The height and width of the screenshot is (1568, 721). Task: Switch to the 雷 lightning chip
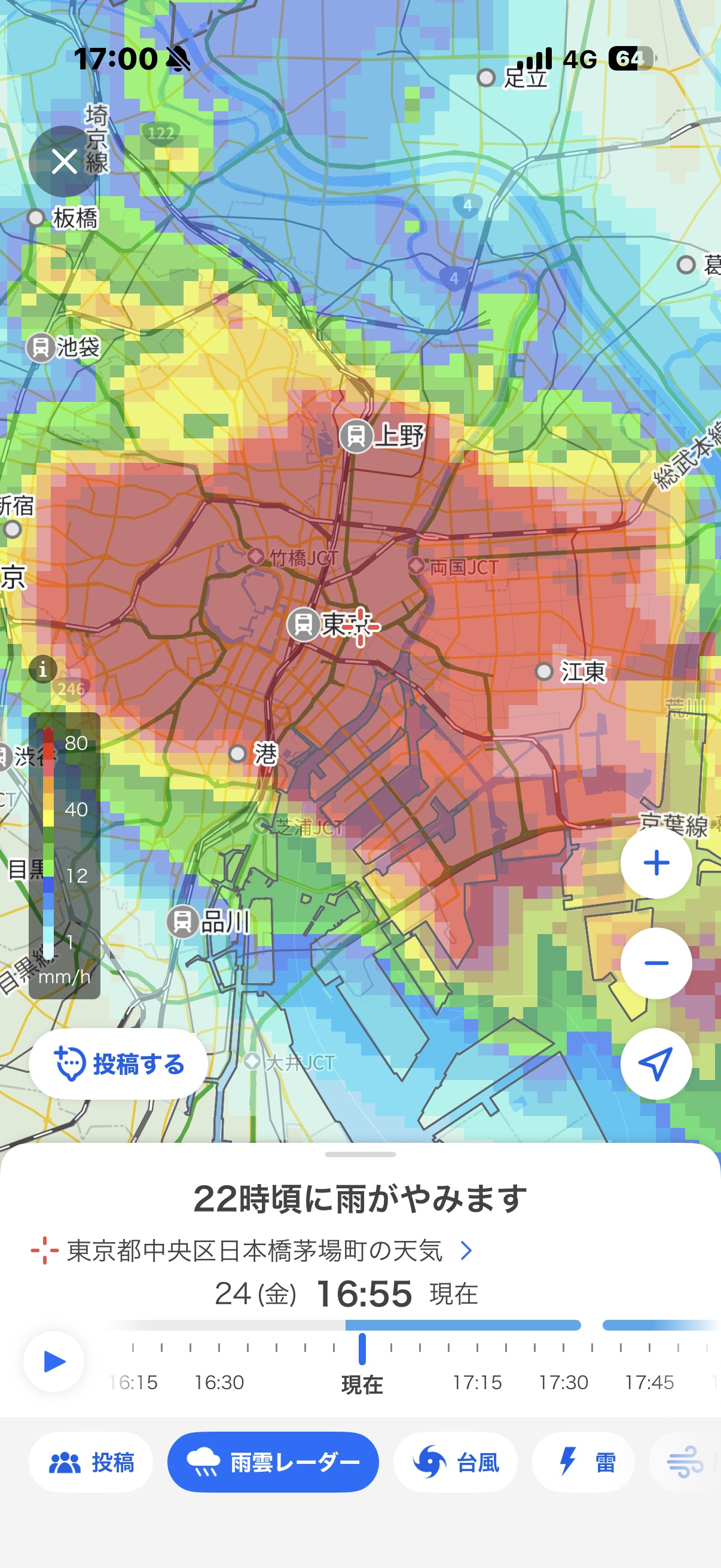583,1462
